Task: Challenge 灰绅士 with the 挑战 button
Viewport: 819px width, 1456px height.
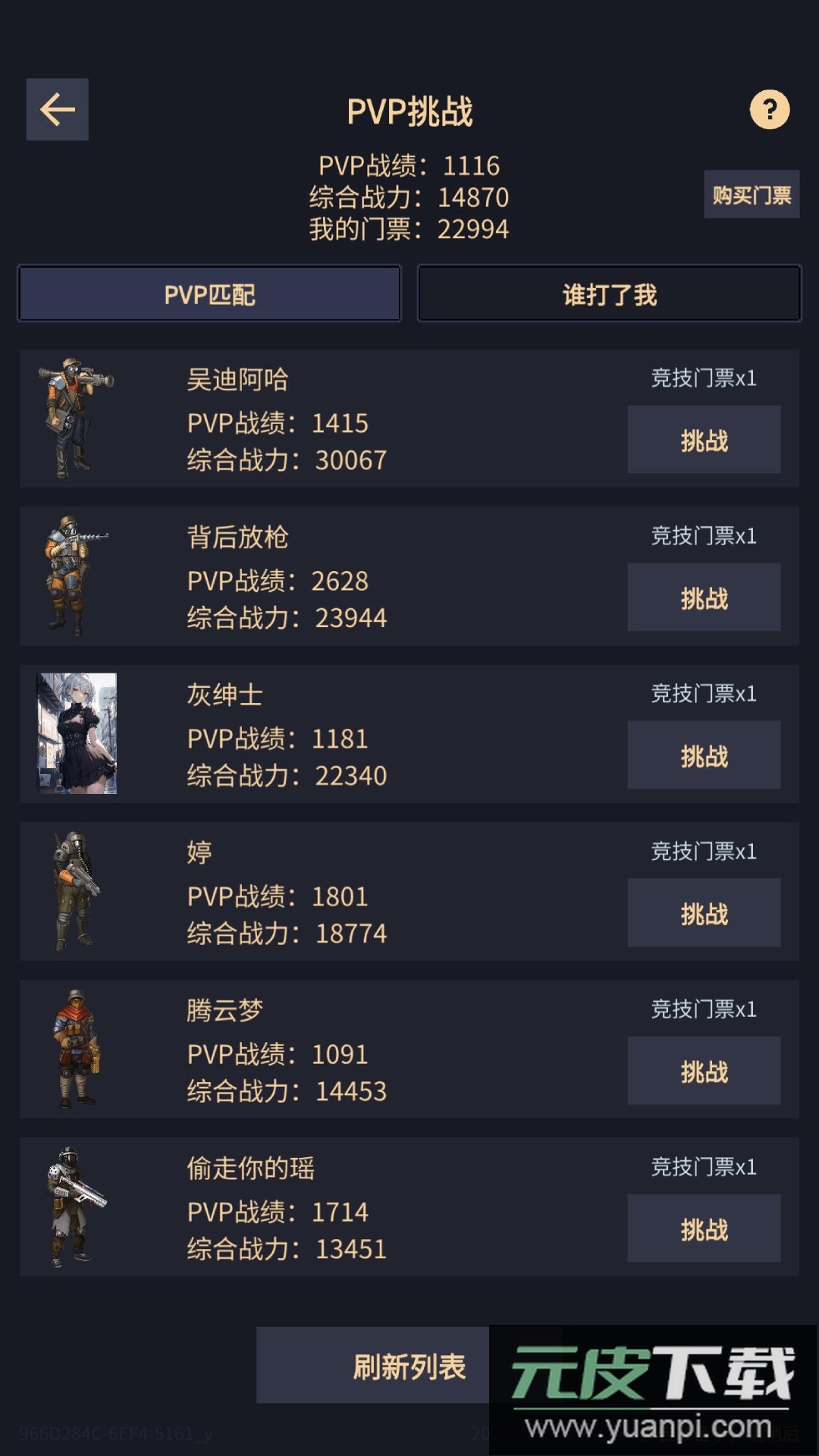Action: click(704, 755)
